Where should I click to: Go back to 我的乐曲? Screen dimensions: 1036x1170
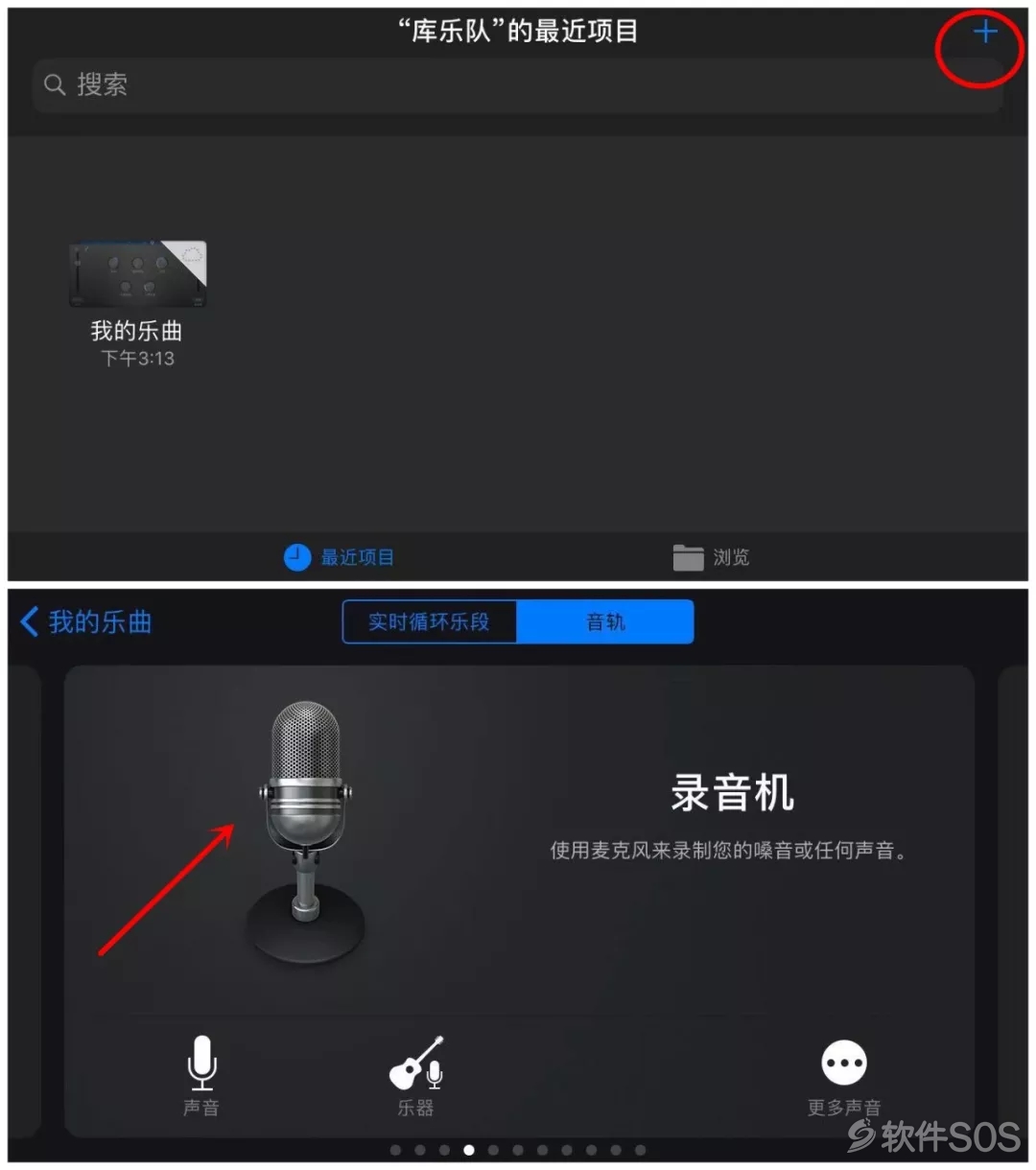click(86, 622)
